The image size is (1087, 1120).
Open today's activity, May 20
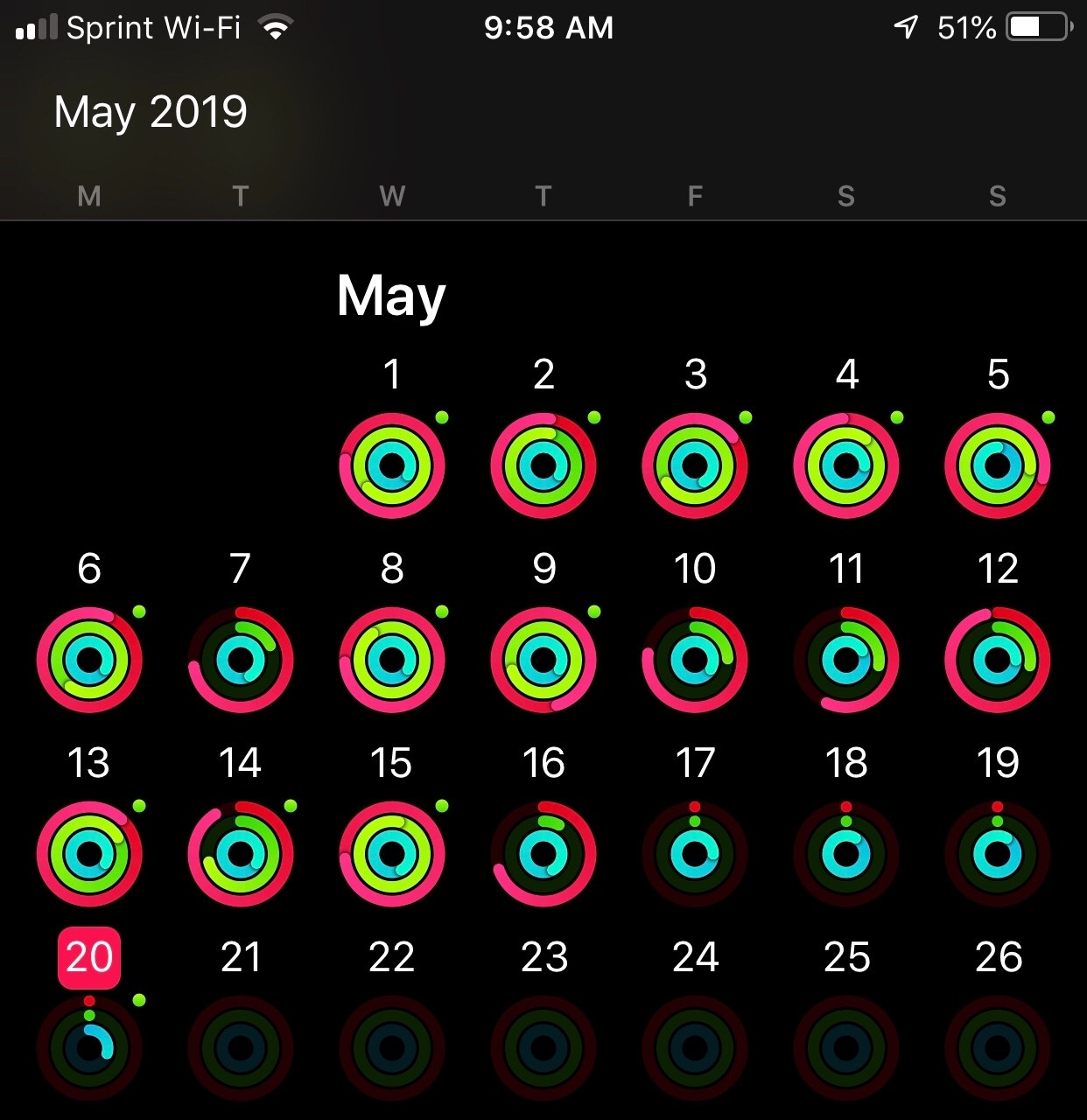tap(89, 1048)
